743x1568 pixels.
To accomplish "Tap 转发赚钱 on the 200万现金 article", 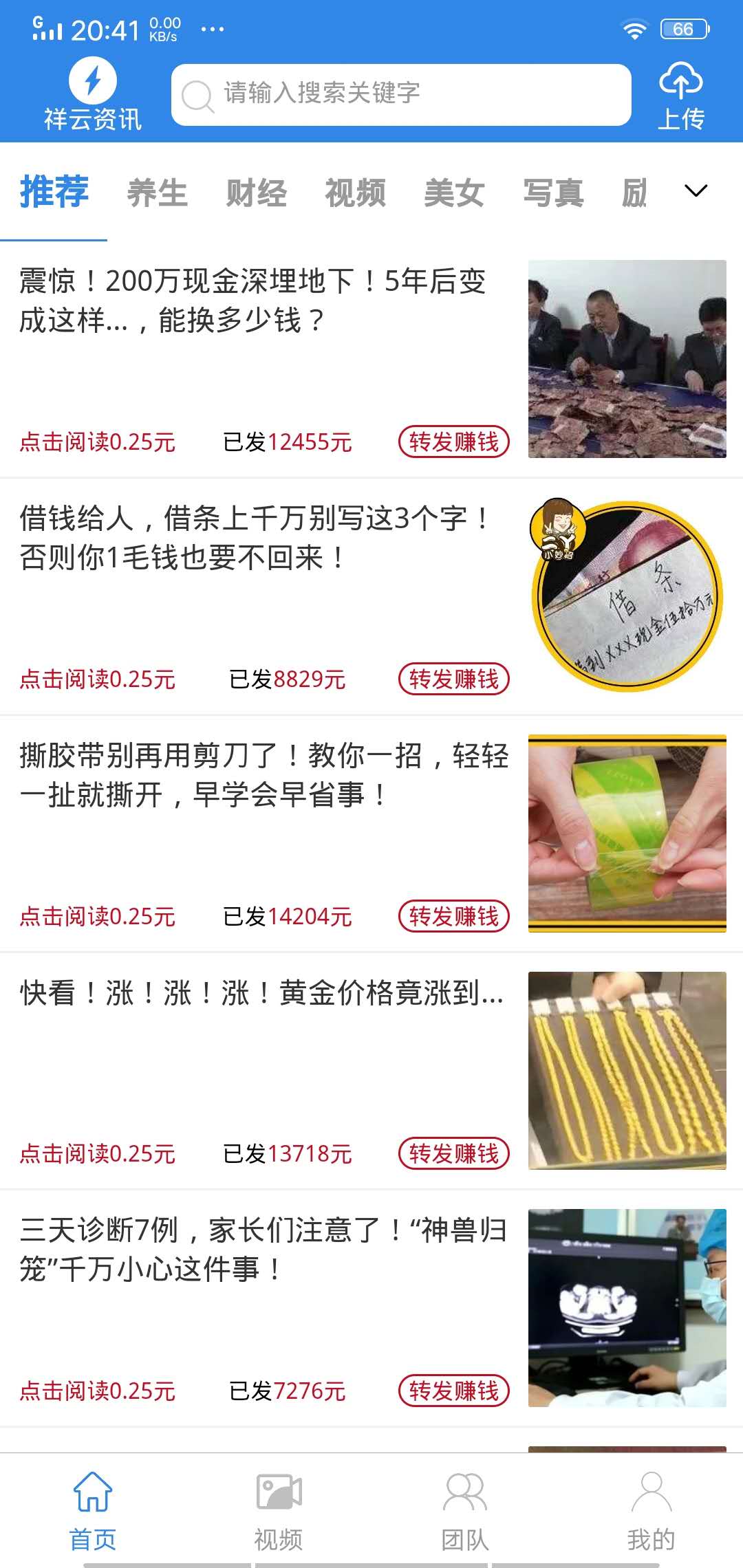I will (x=455, y=442).
